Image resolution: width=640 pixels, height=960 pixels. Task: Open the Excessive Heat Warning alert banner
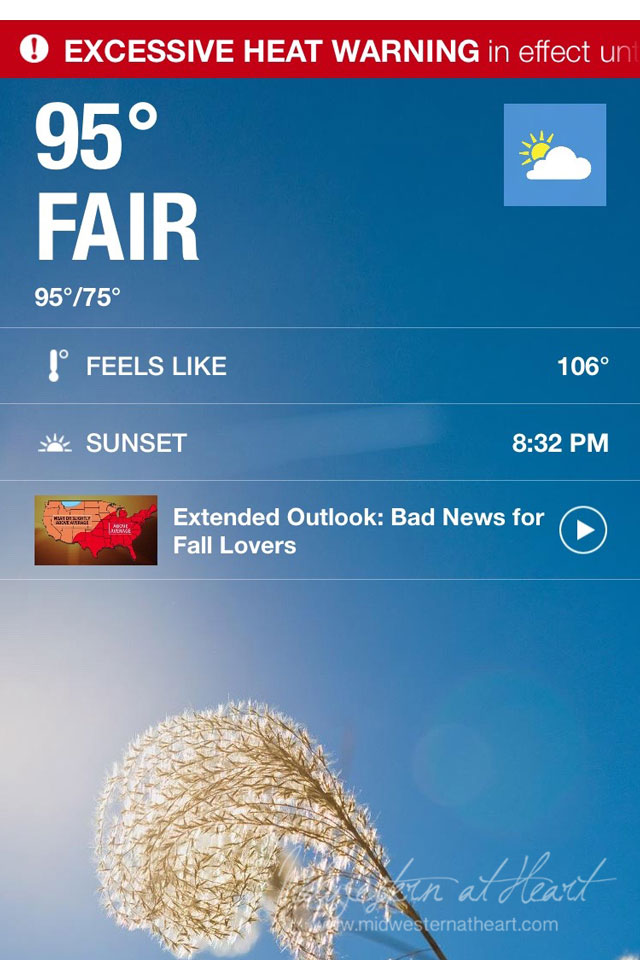320,50
